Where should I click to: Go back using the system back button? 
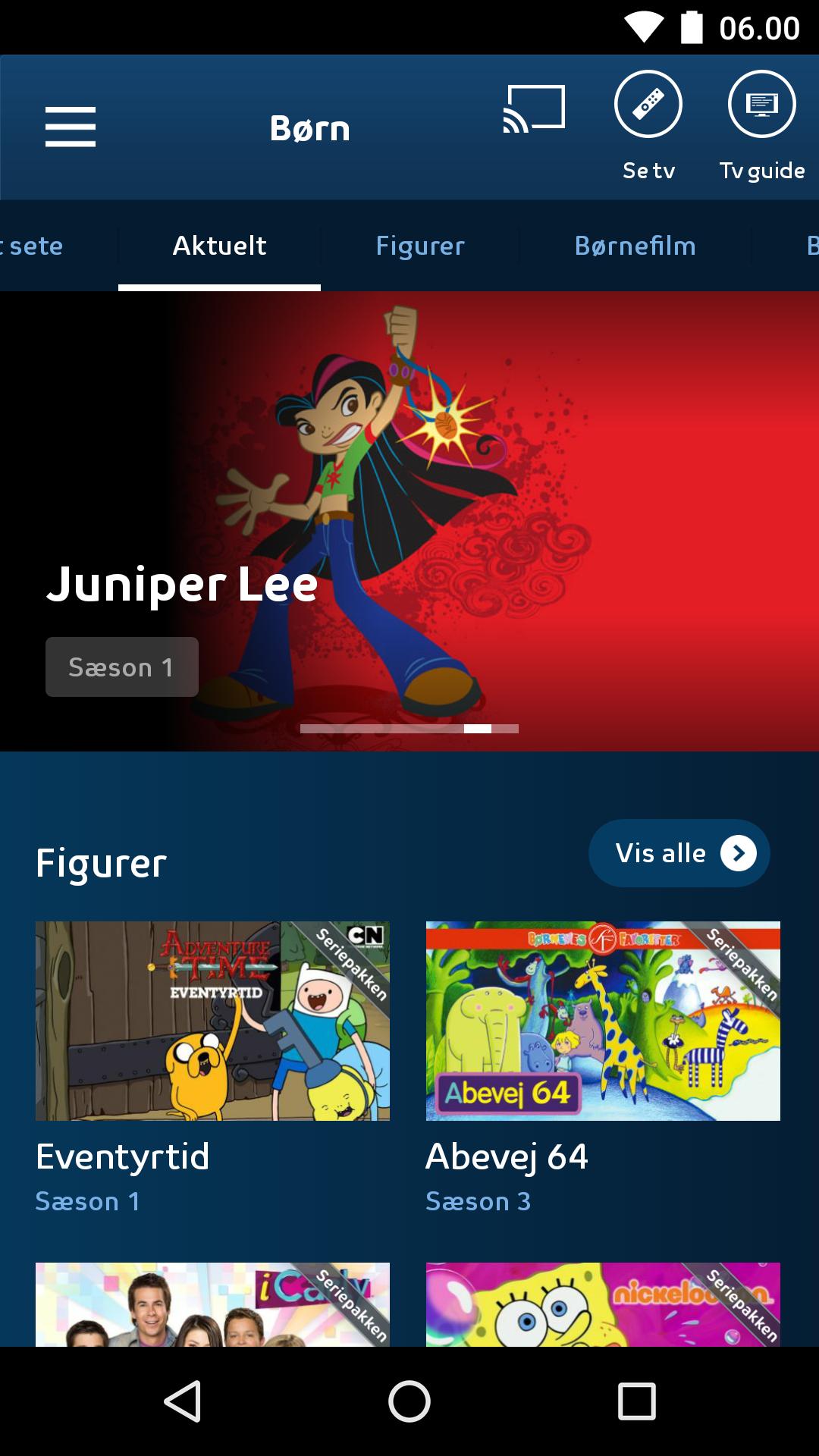click(x=182, y=1400)
